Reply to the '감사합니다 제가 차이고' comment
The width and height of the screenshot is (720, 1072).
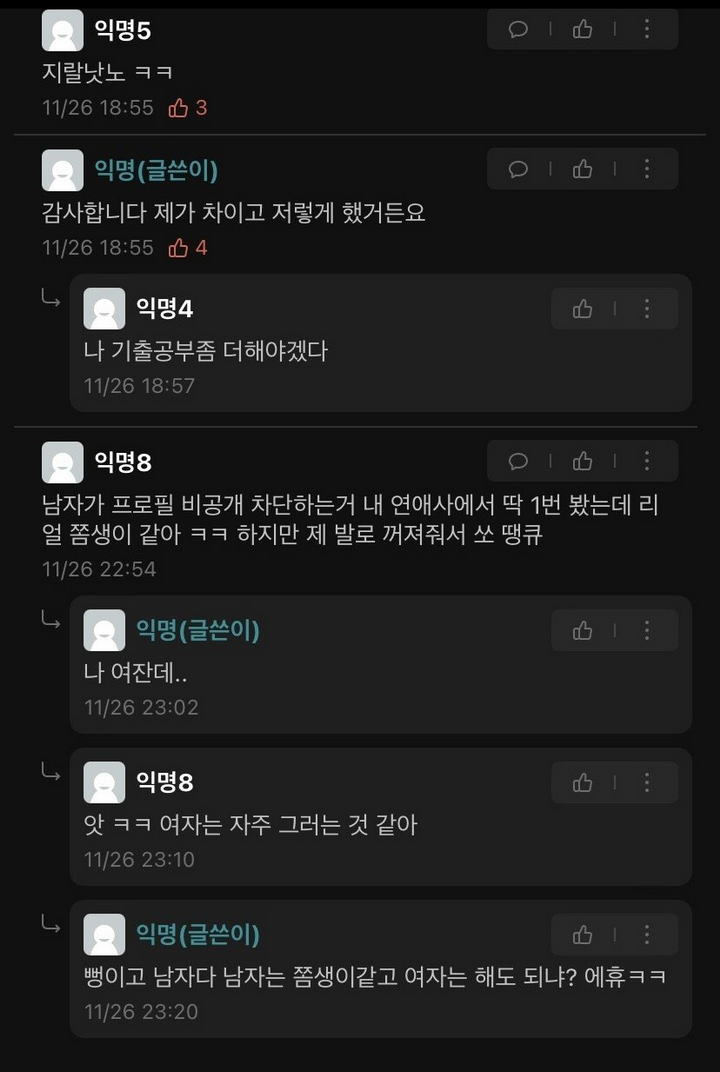(518, 169)
